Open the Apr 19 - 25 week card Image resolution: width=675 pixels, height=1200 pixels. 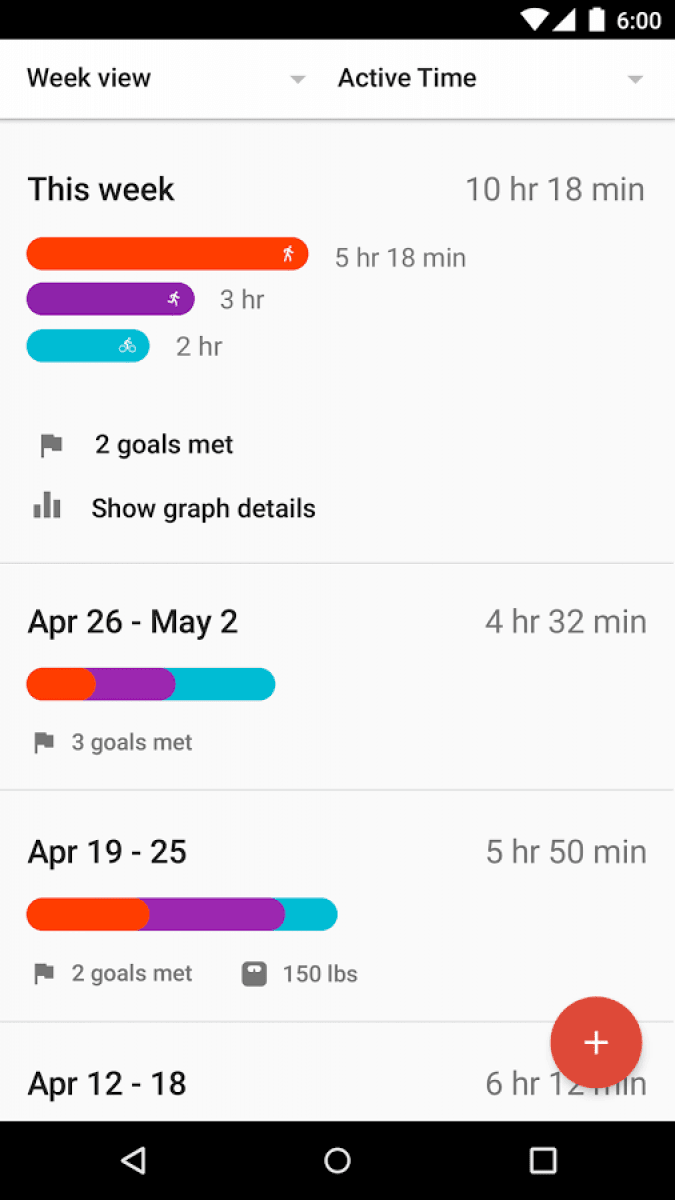pos(337,906)
